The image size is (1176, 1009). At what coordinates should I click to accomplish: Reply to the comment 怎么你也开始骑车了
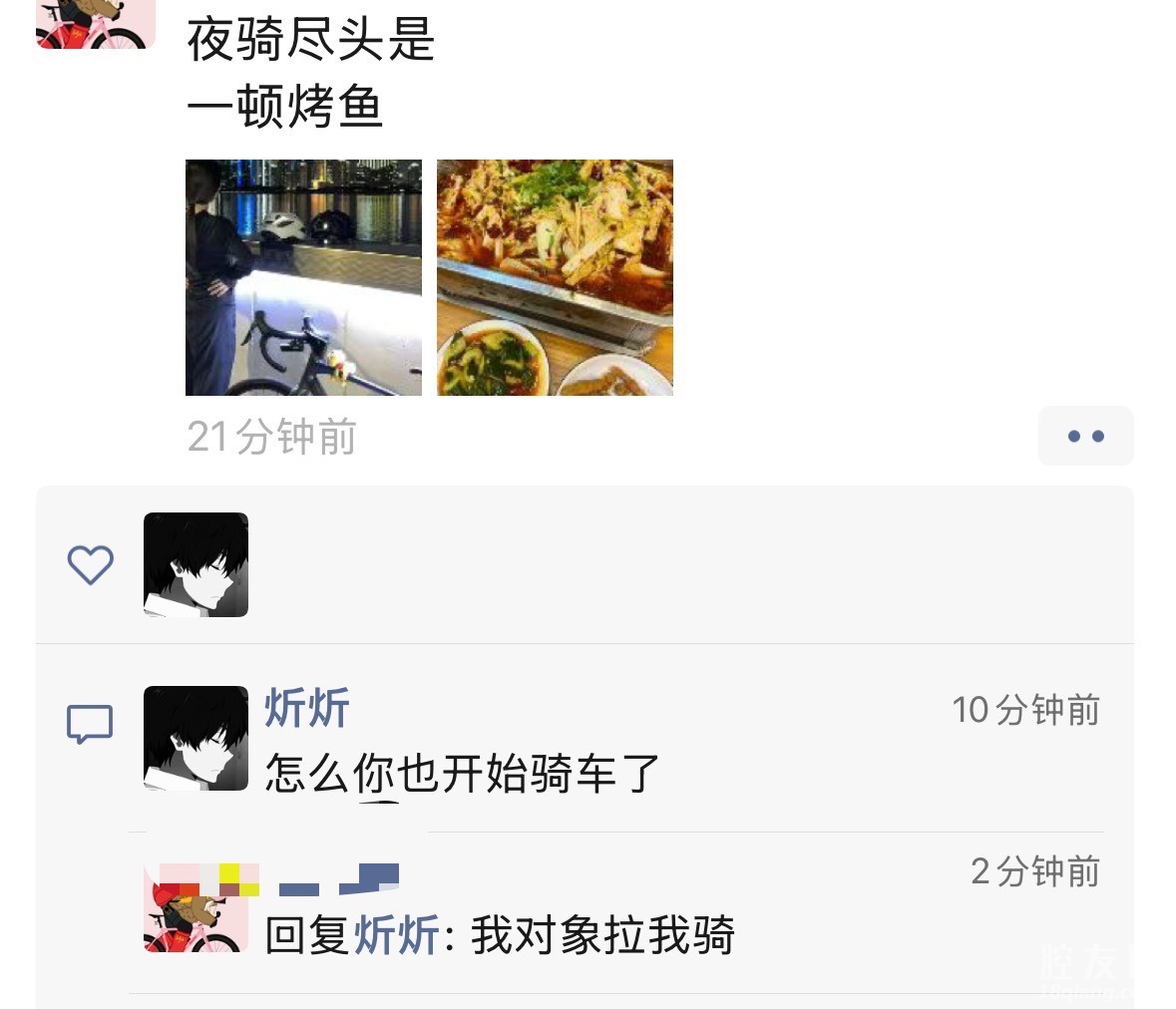click(x=462, y=774)
